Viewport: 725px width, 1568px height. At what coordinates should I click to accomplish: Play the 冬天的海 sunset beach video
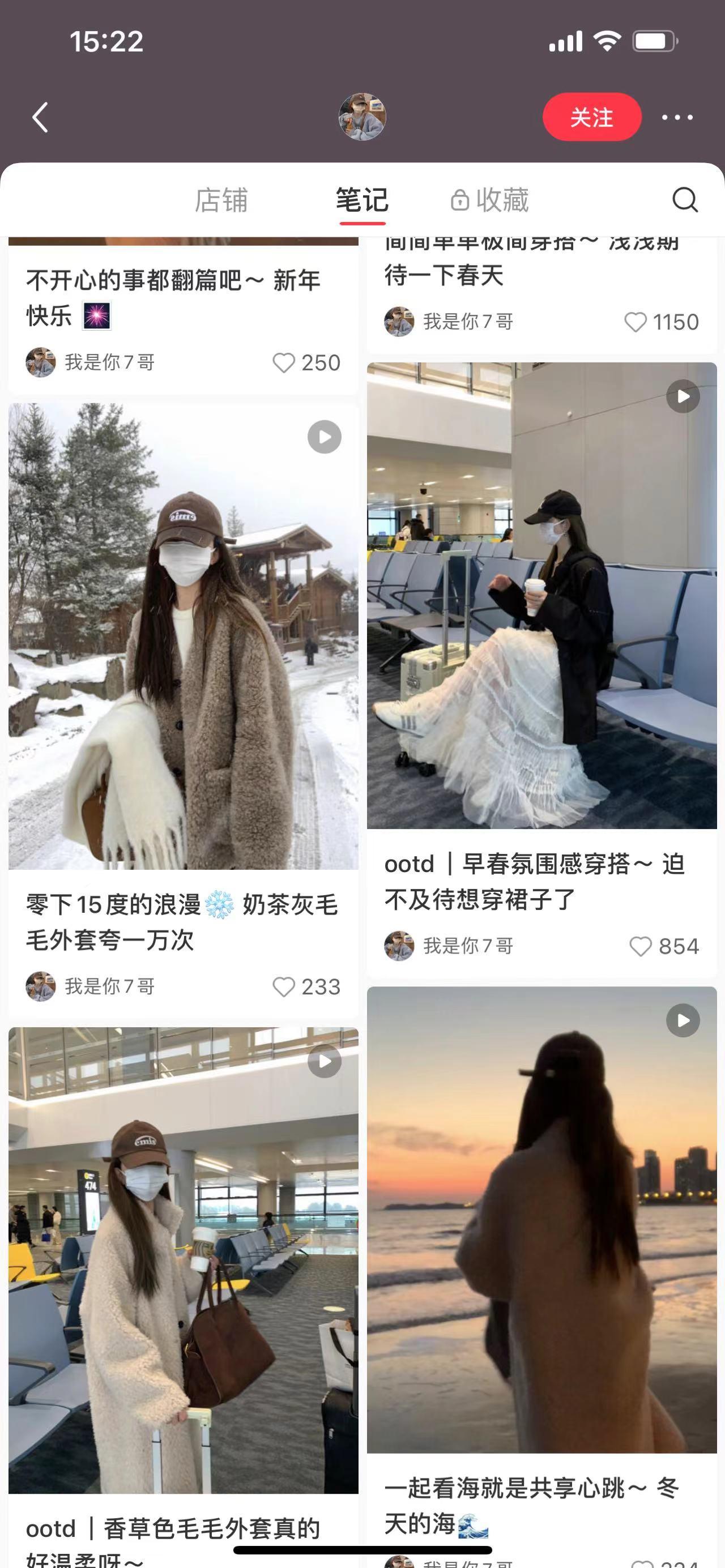point(683,1020)
